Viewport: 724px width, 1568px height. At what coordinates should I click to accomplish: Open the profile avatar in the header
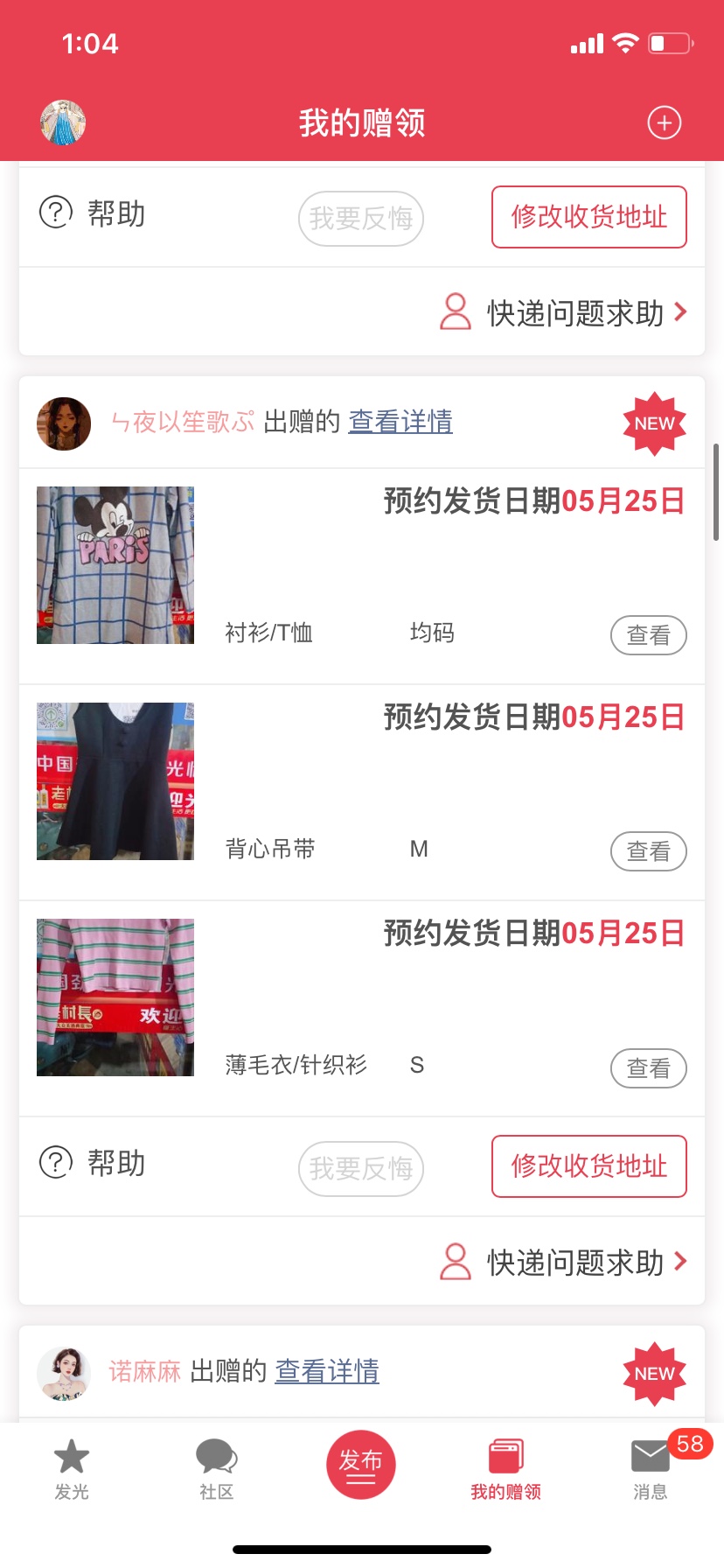63,122
